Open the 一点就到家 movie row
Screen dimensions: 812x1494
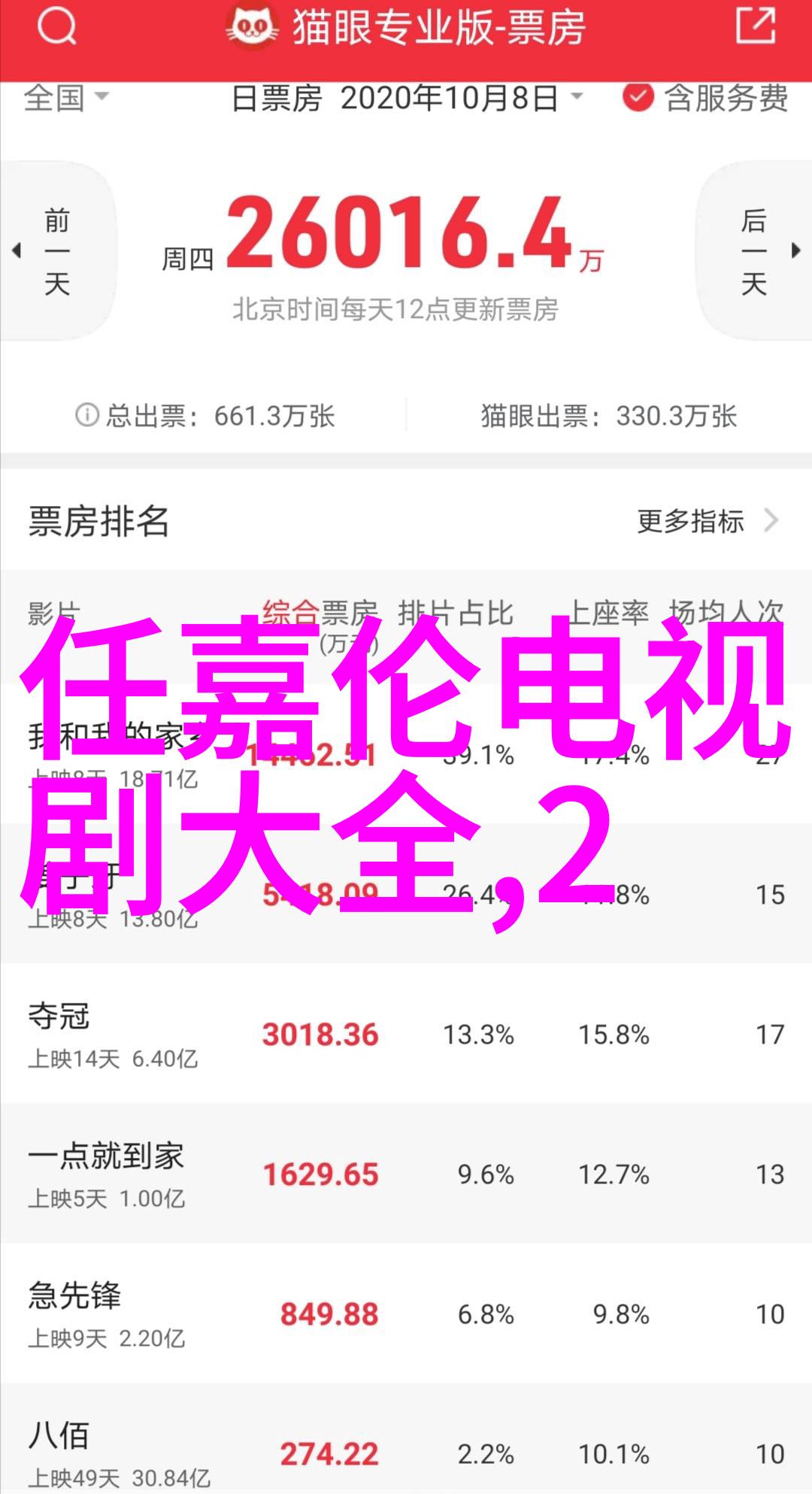pyautogui.click(x=406, y=1174)
